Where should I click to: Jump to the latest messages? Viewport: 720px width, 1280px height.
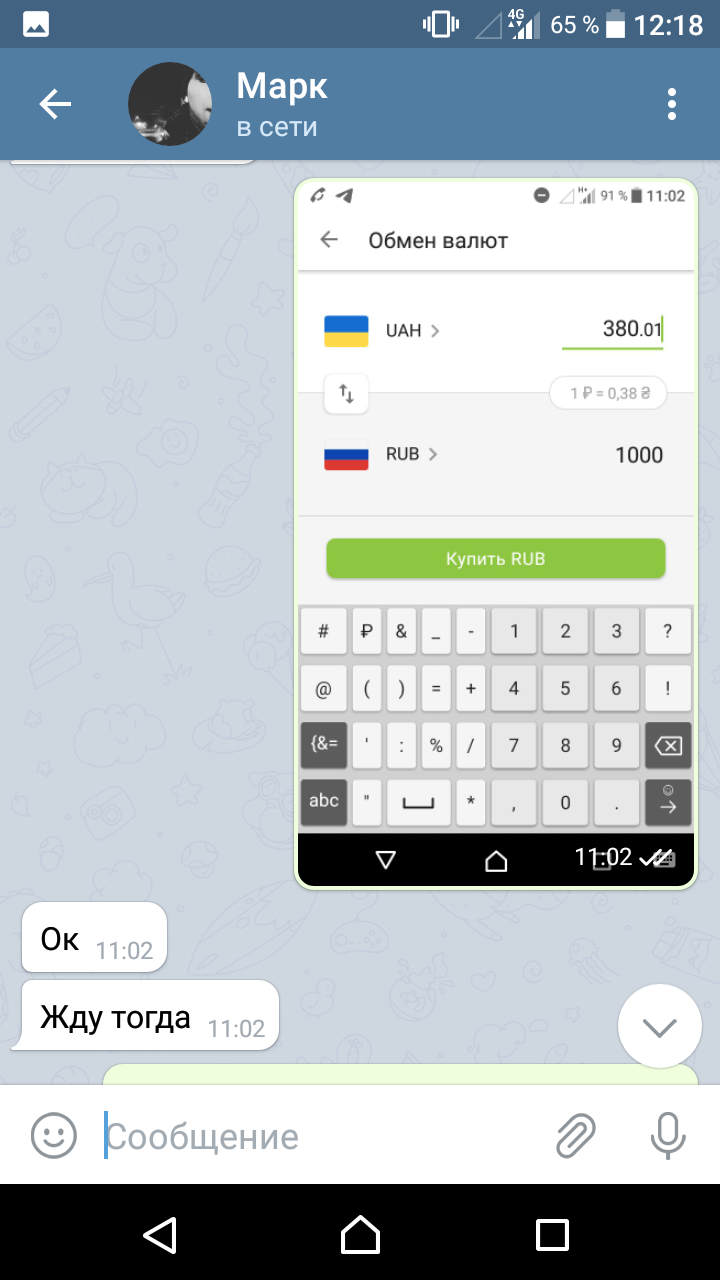pyautogui.click(x=660, y=1026)
